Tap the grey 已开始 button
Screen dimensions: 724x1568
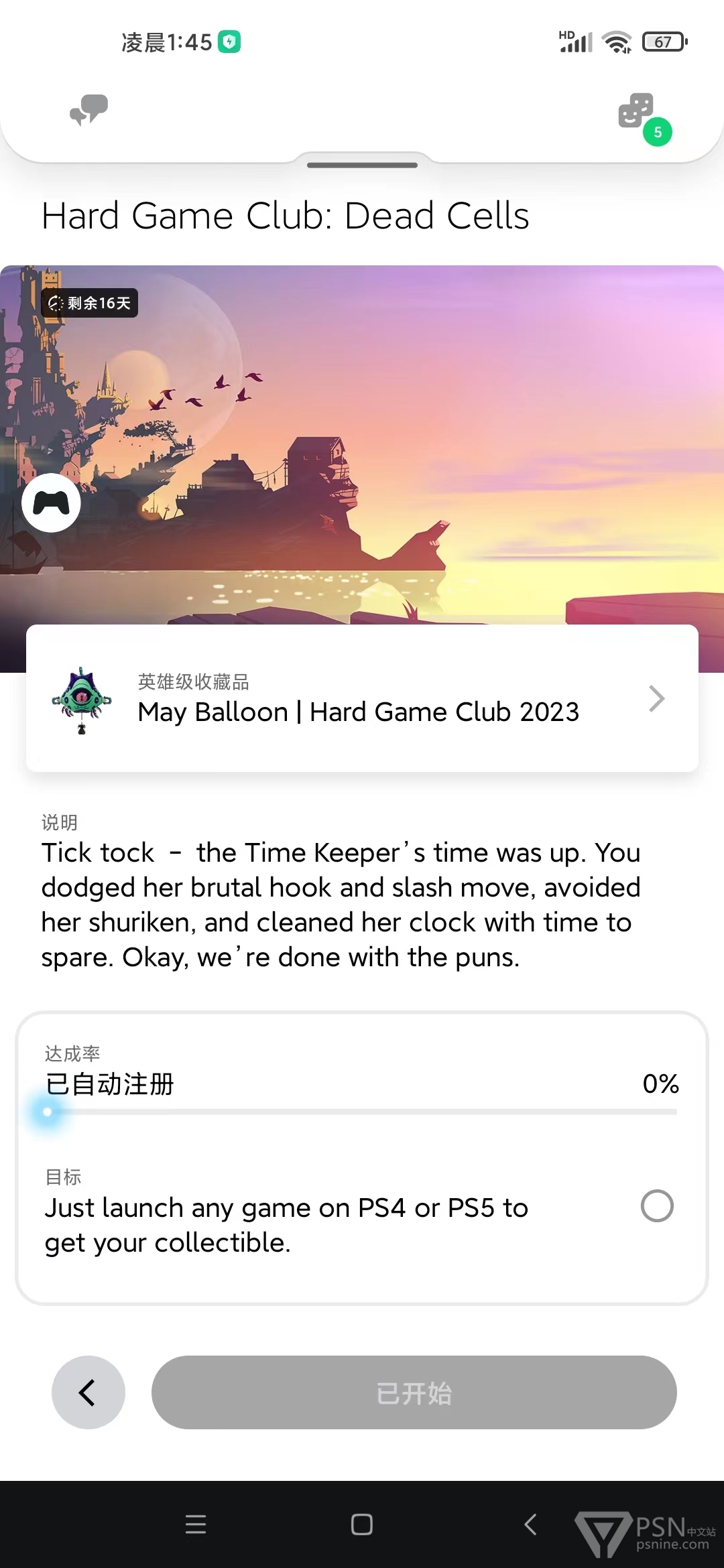point(414,1392)
